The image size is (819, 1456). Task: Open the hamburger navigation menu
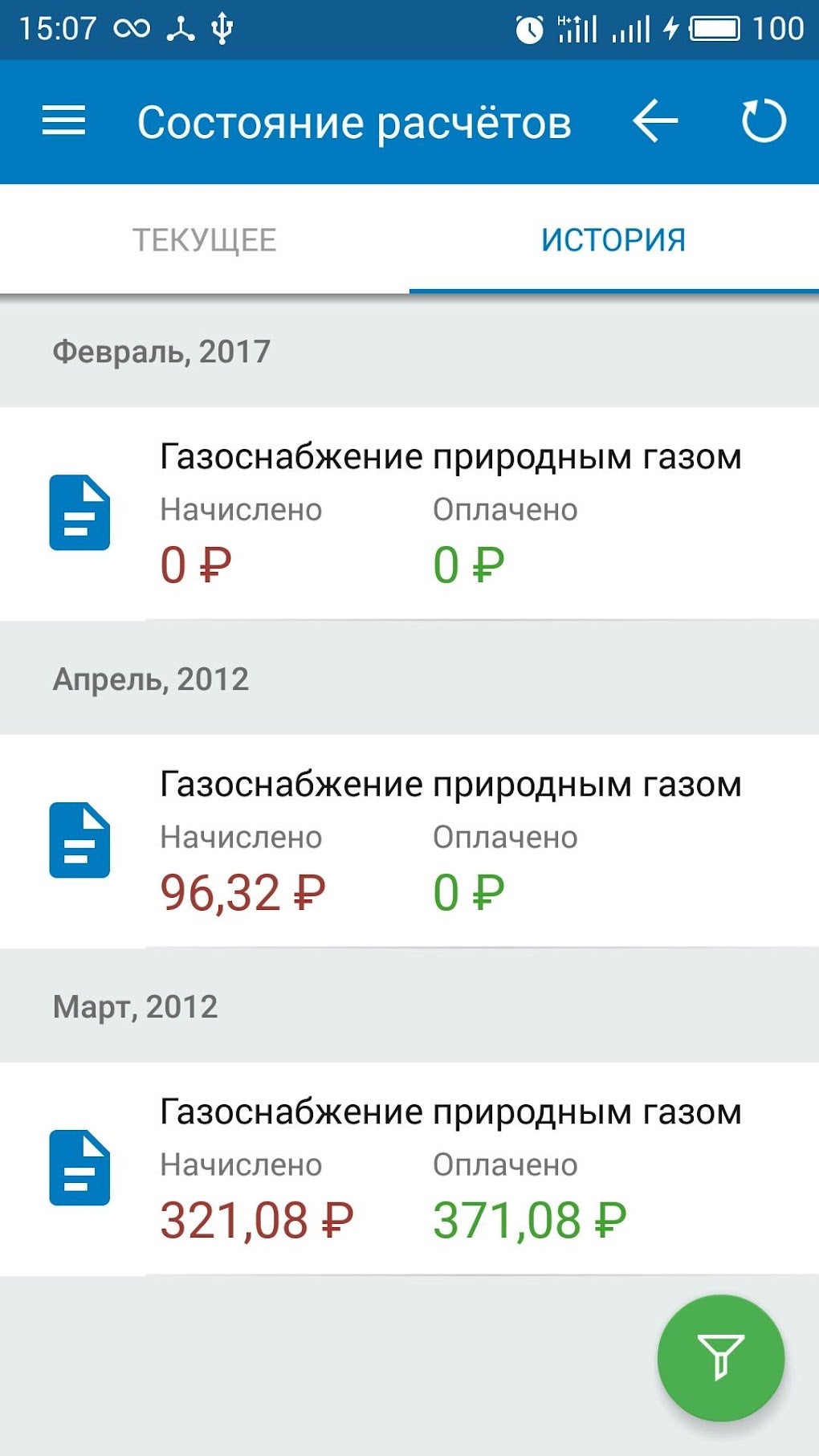(63, 122)
